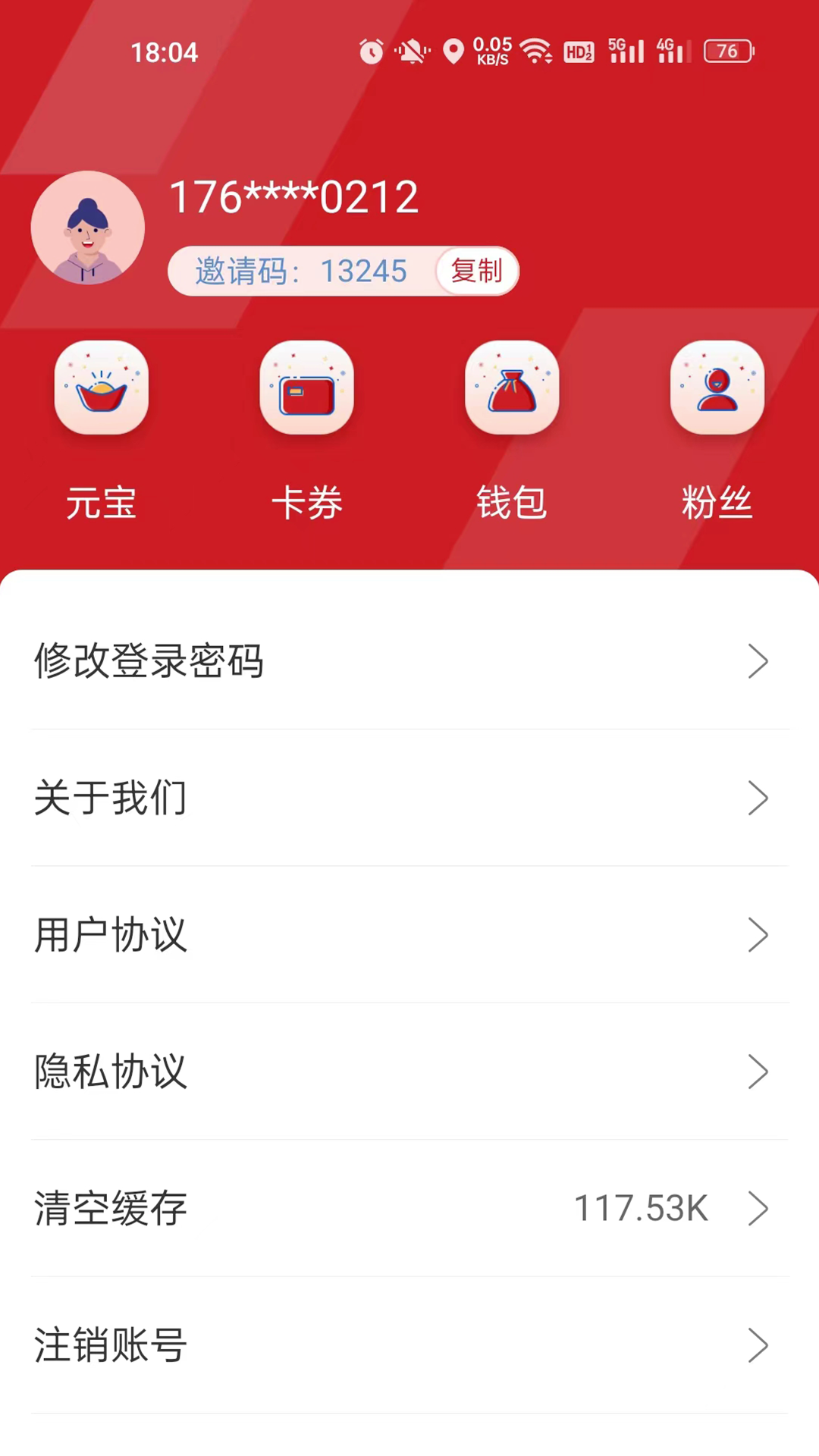This screenshot has height=1456, width=819.
Task: Expand the 关于我们 row chevron
Action: tap(758, 798)
